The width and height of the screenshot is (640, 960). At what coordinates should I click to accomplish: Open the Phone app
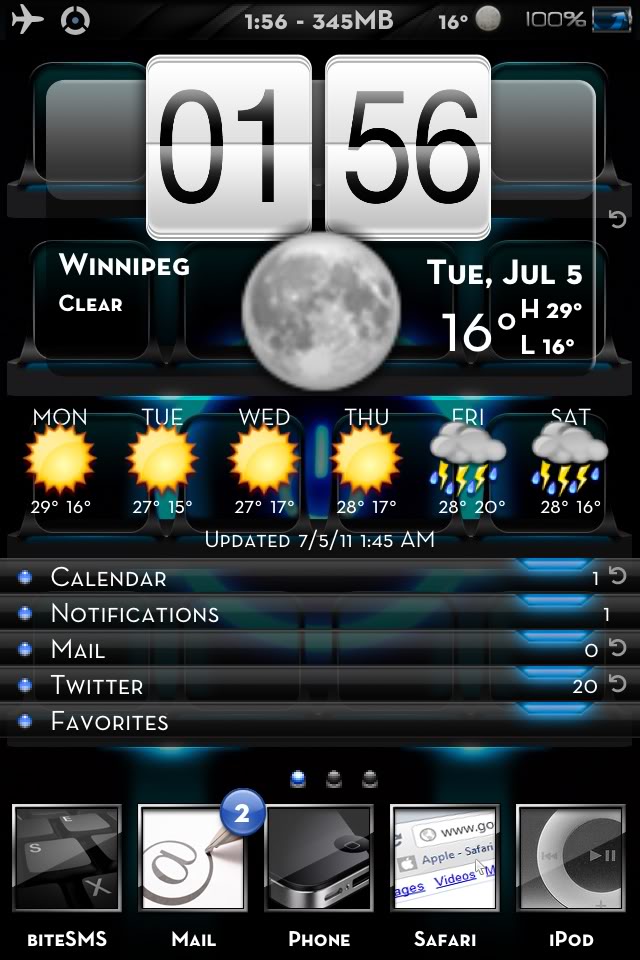(319, 858)
